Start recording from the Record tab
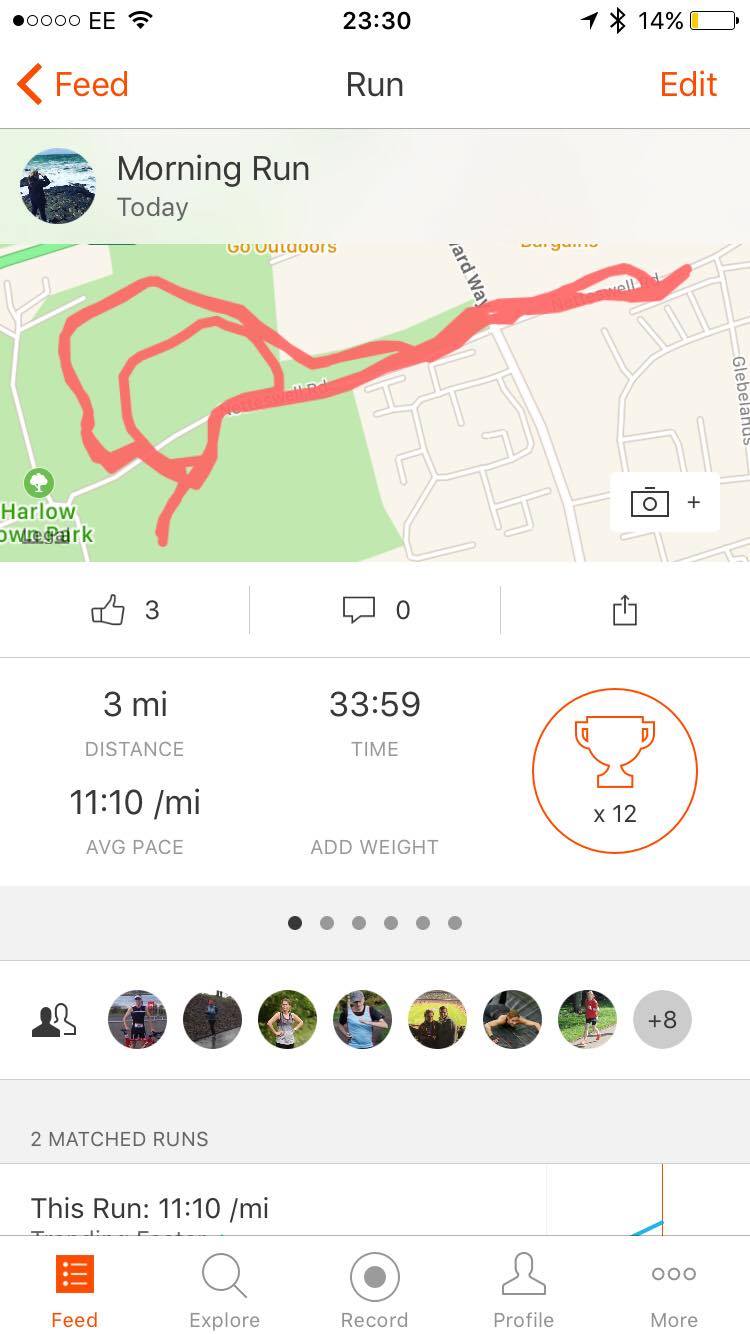 [x=374, y=1291]
